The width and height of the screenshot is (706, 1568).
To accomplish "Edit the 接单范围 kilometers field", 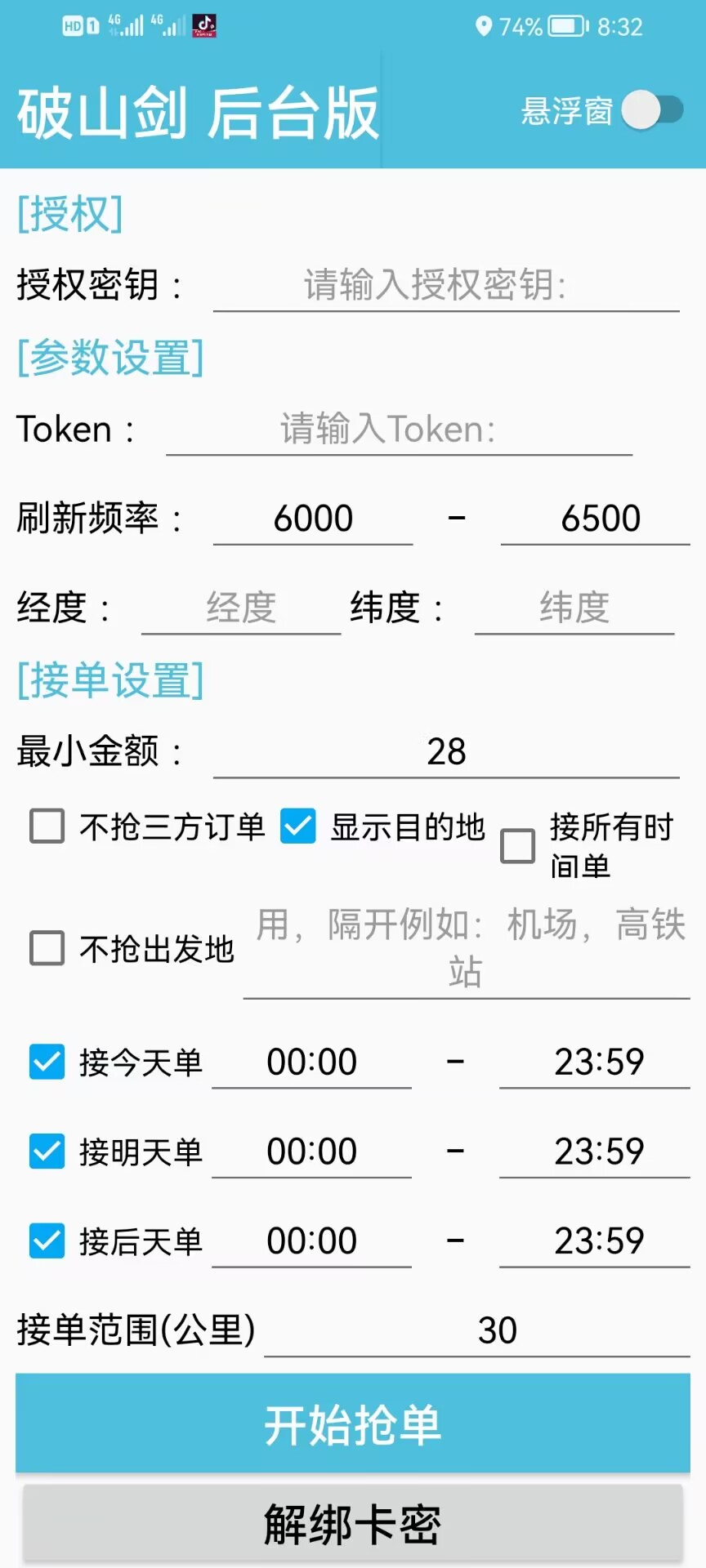I will click(x=477, y=1330).
